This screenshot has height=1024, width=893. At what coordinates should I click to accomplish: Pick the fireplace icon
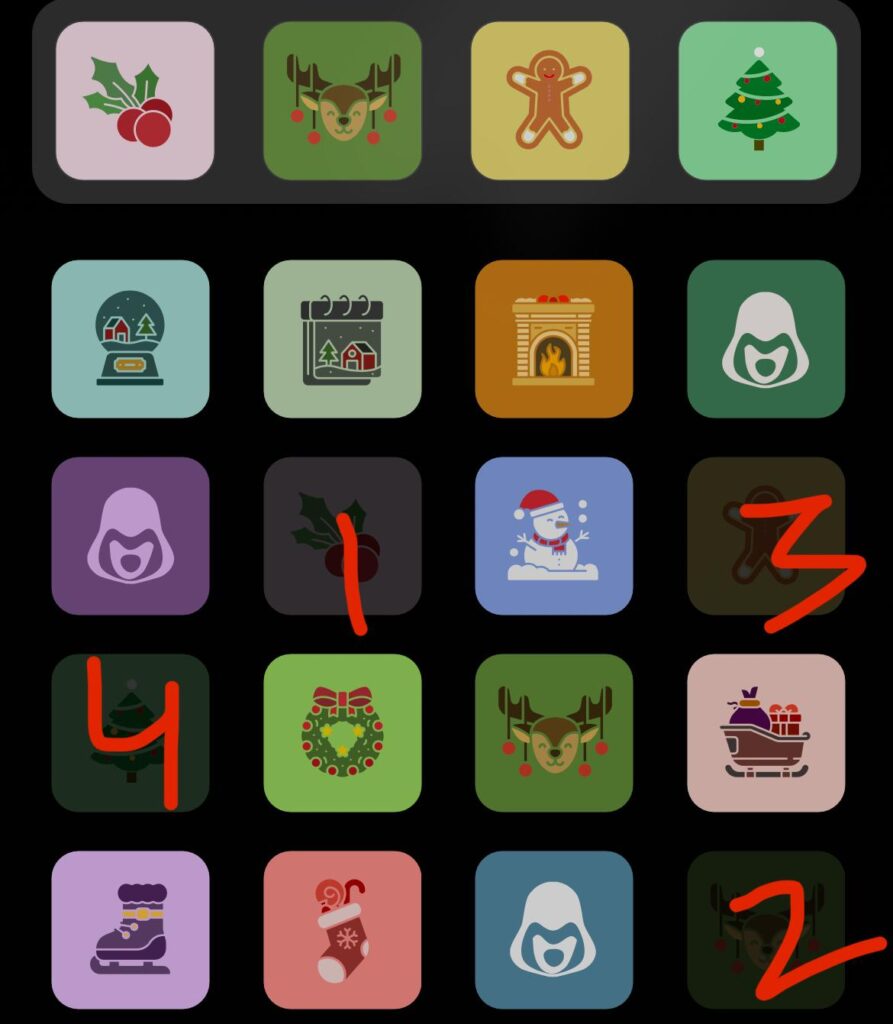[x=554, y=338]
